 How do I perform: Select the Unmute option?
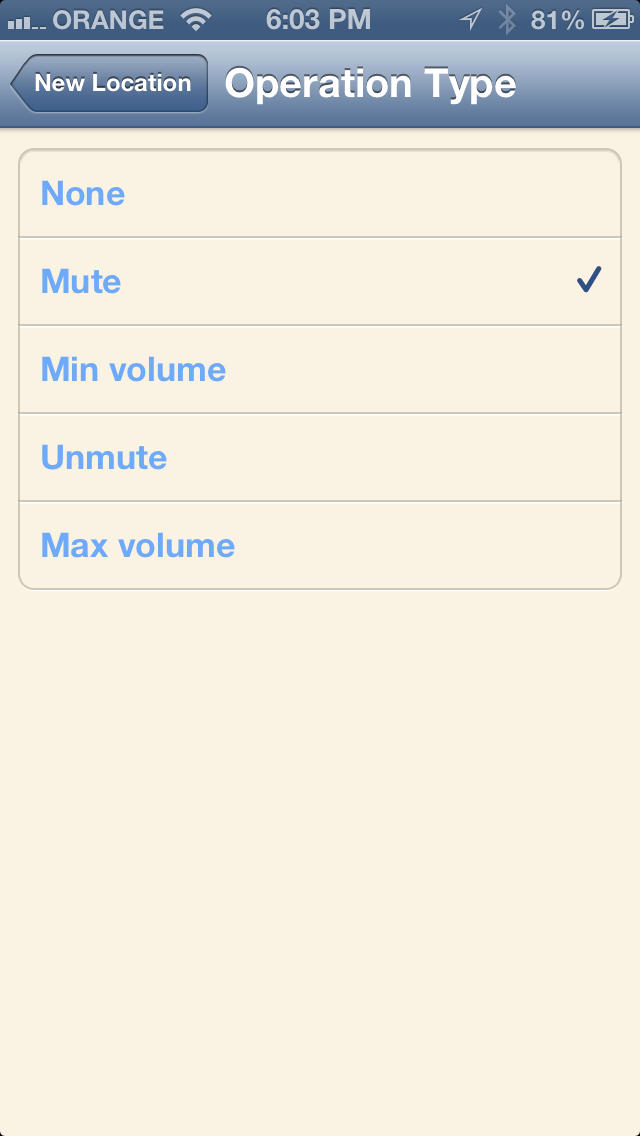320,457
